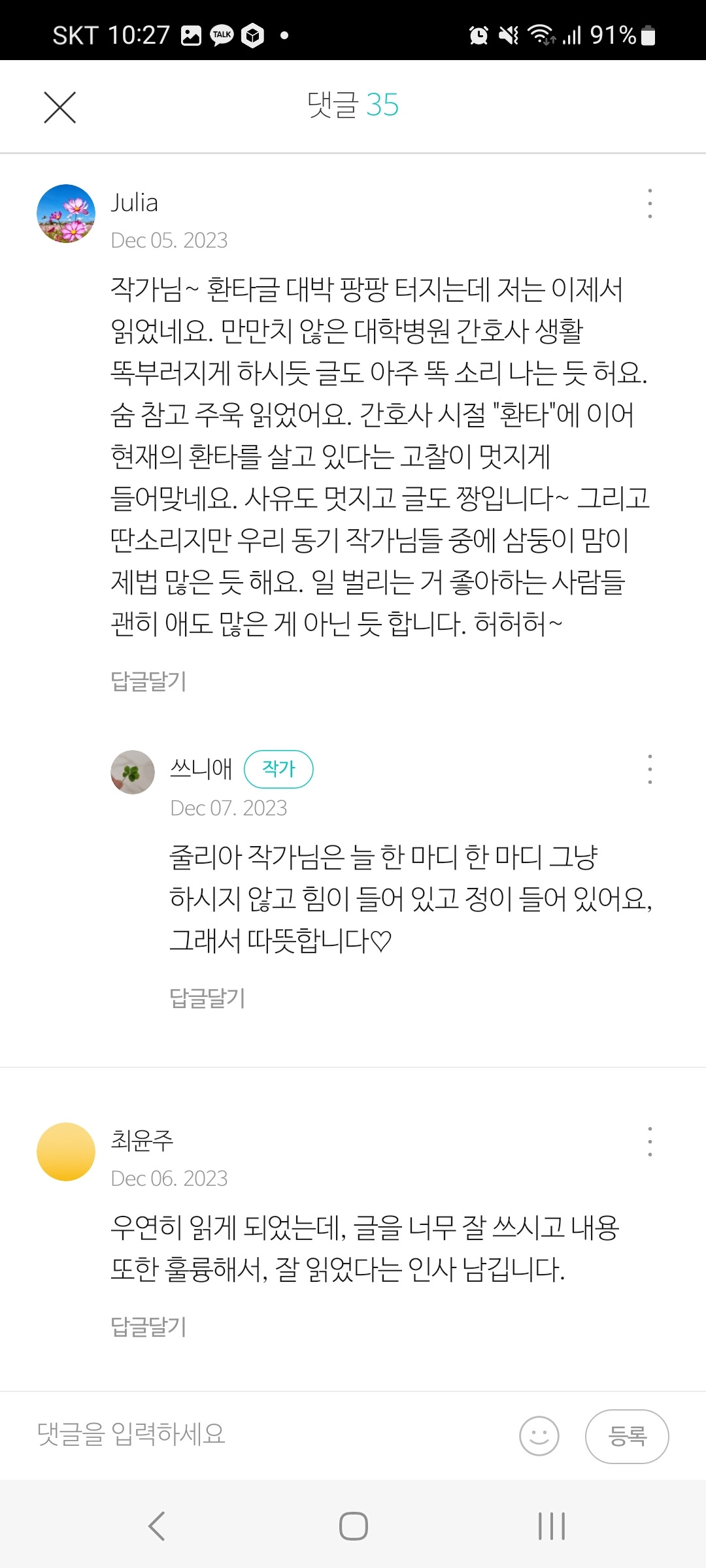This screenshot has width=706, height=1568.
Task: Select the 작가 author badge next to 쓰니애
Action: pyautogui.click(x=277, y=770)
